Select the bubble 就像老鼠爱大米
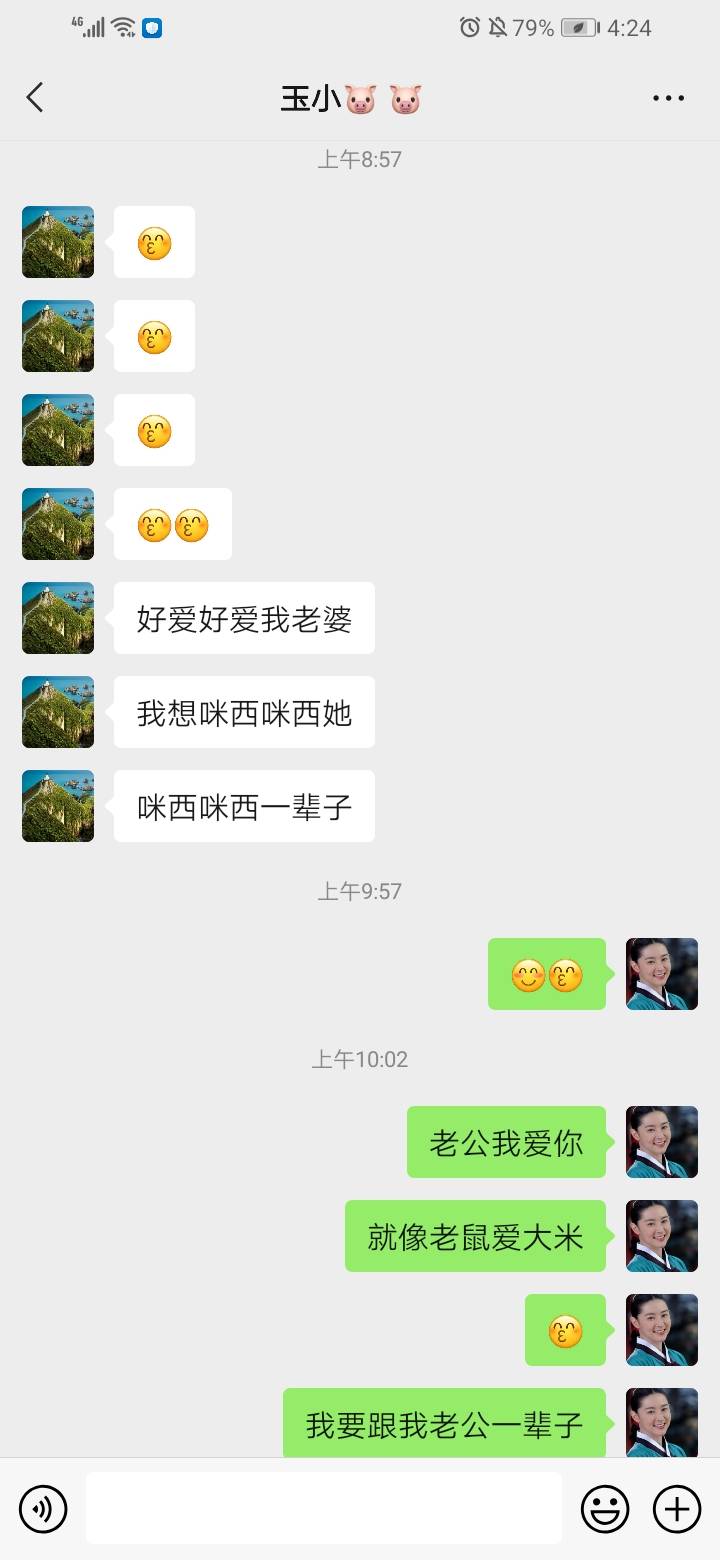The image size is (720, 1560). click(475, 1236)
